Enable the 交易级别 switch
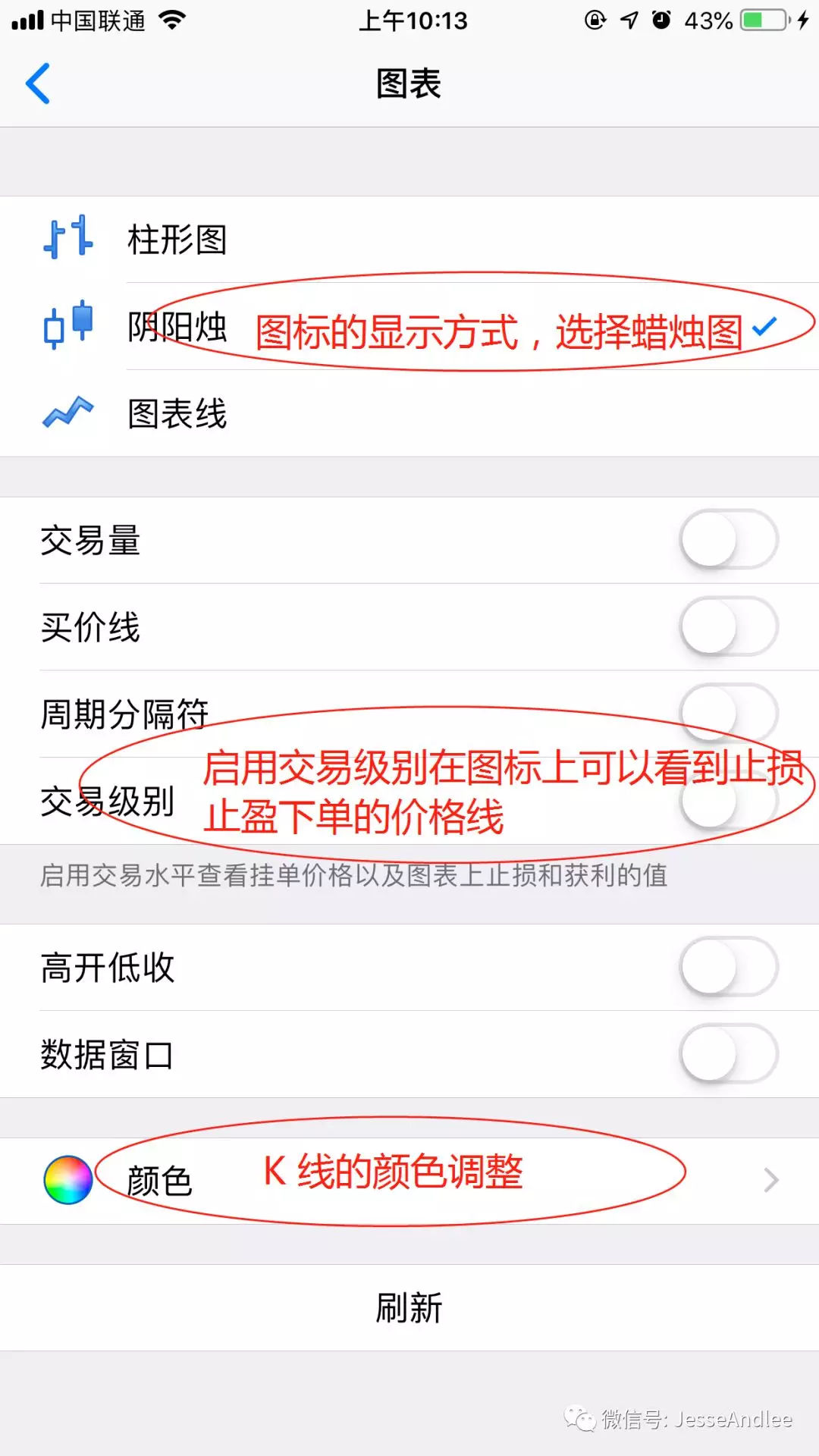819x1456 pixels. (729, 801)
